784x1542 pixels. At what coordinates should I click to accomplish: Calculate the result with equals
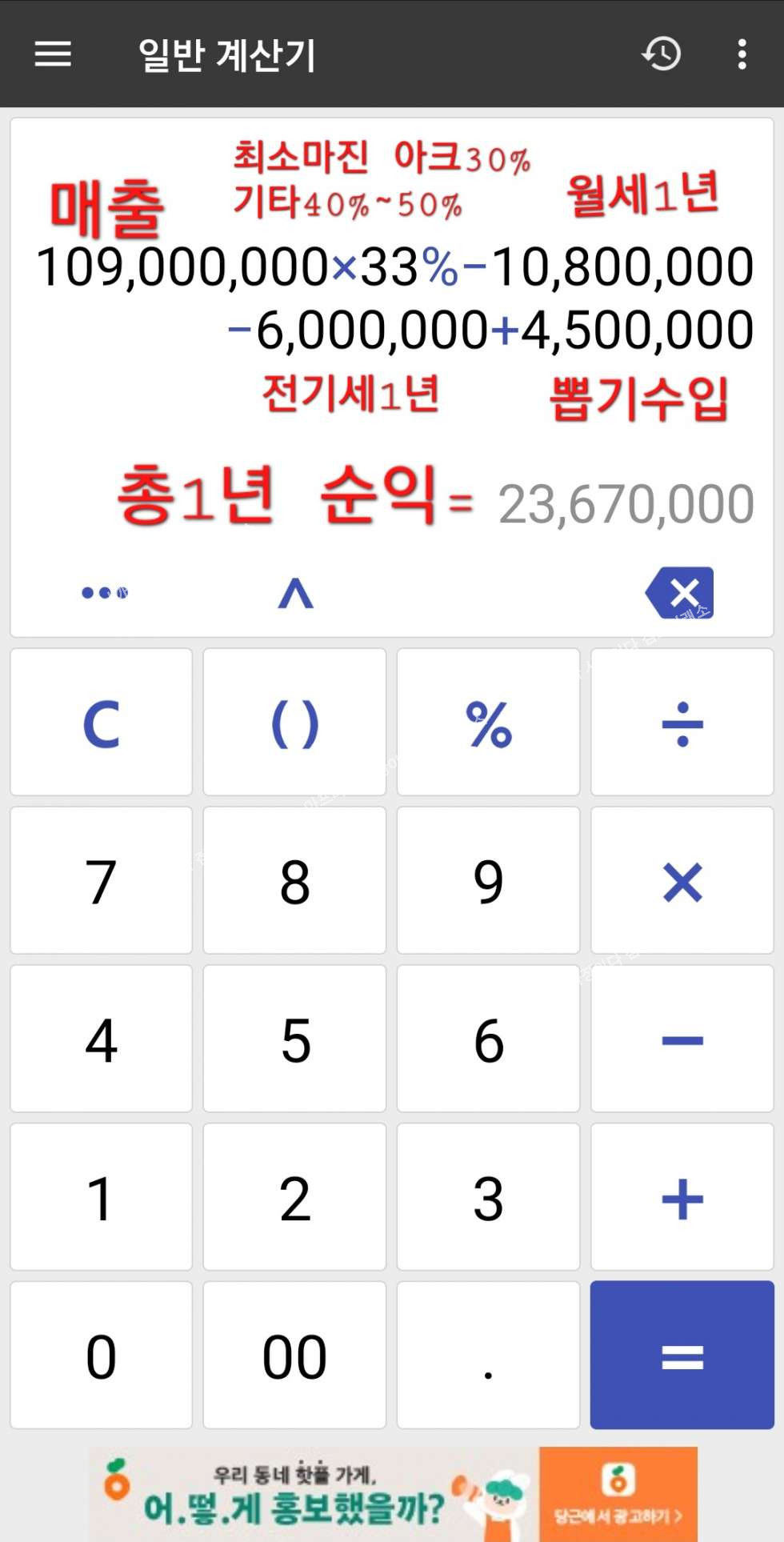(x=682, y=1356)
